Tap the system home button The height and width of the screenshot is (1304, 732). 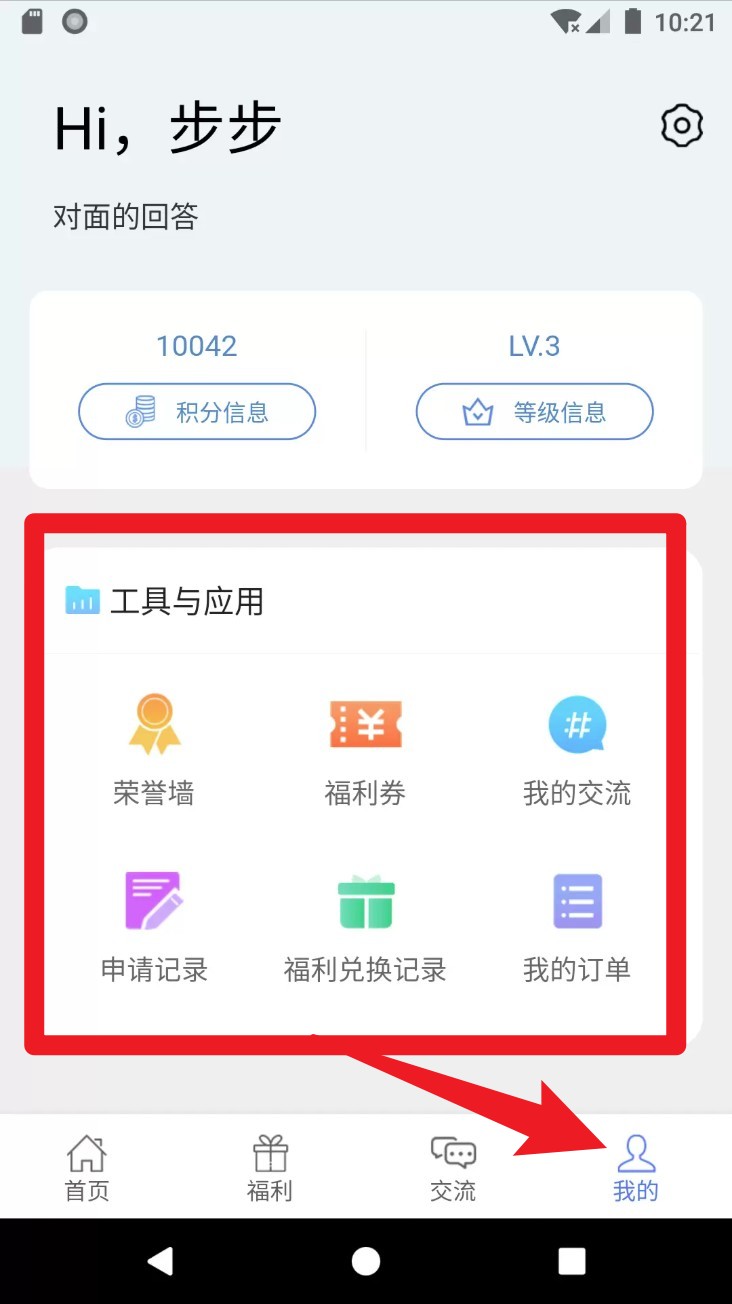366,1261
